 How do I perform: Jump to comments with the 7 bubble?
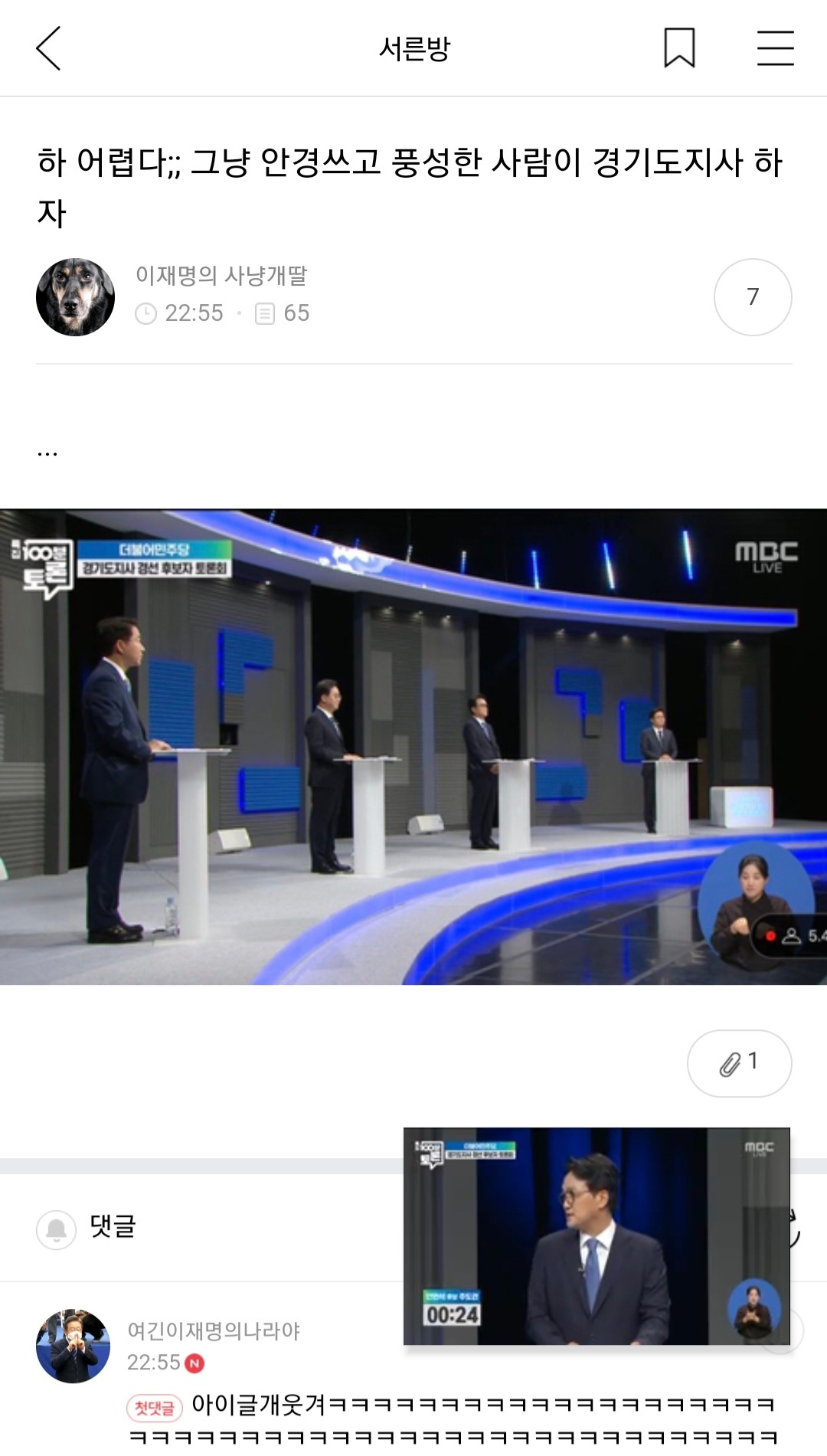[753, 297]
